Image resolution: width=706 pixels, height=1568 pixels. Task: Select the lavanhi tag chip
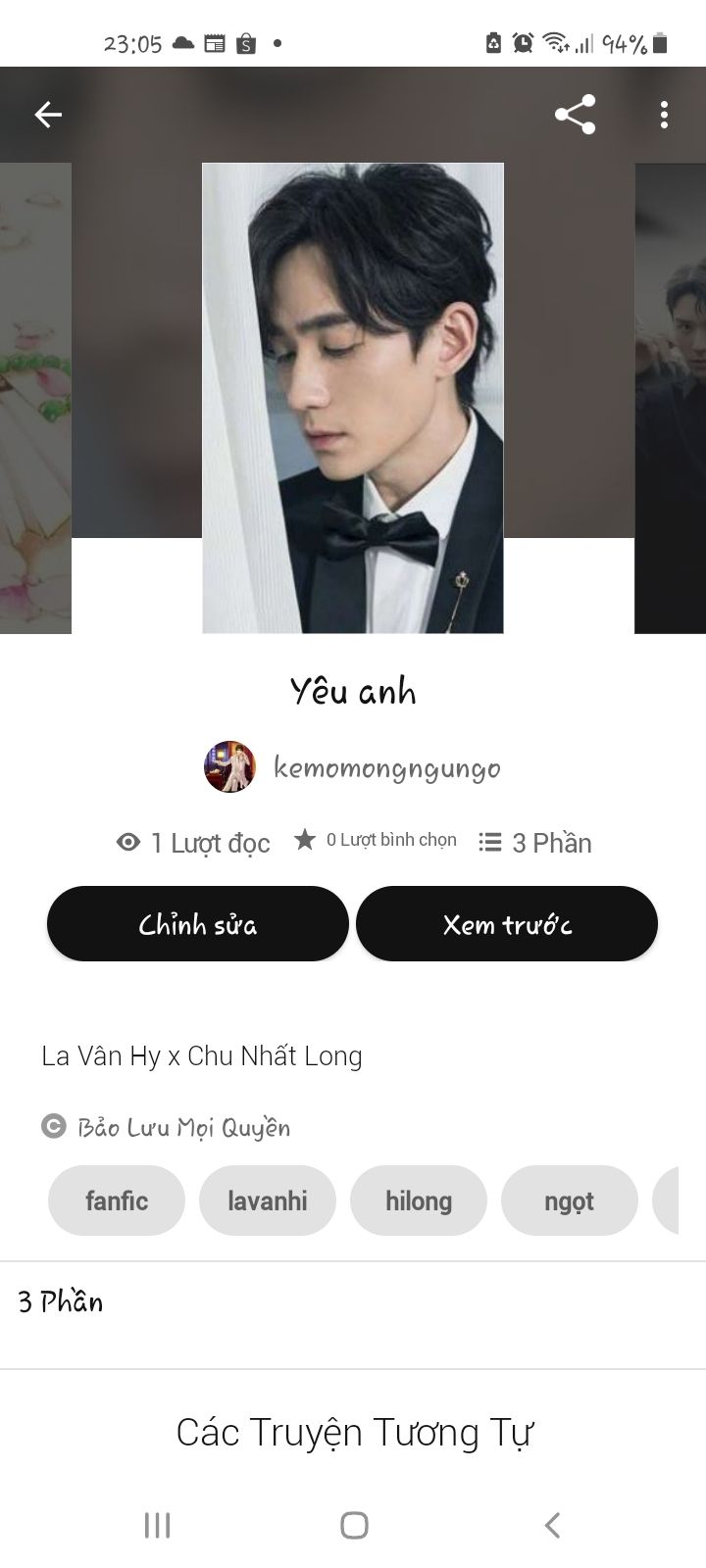(x=268, y=1200)
